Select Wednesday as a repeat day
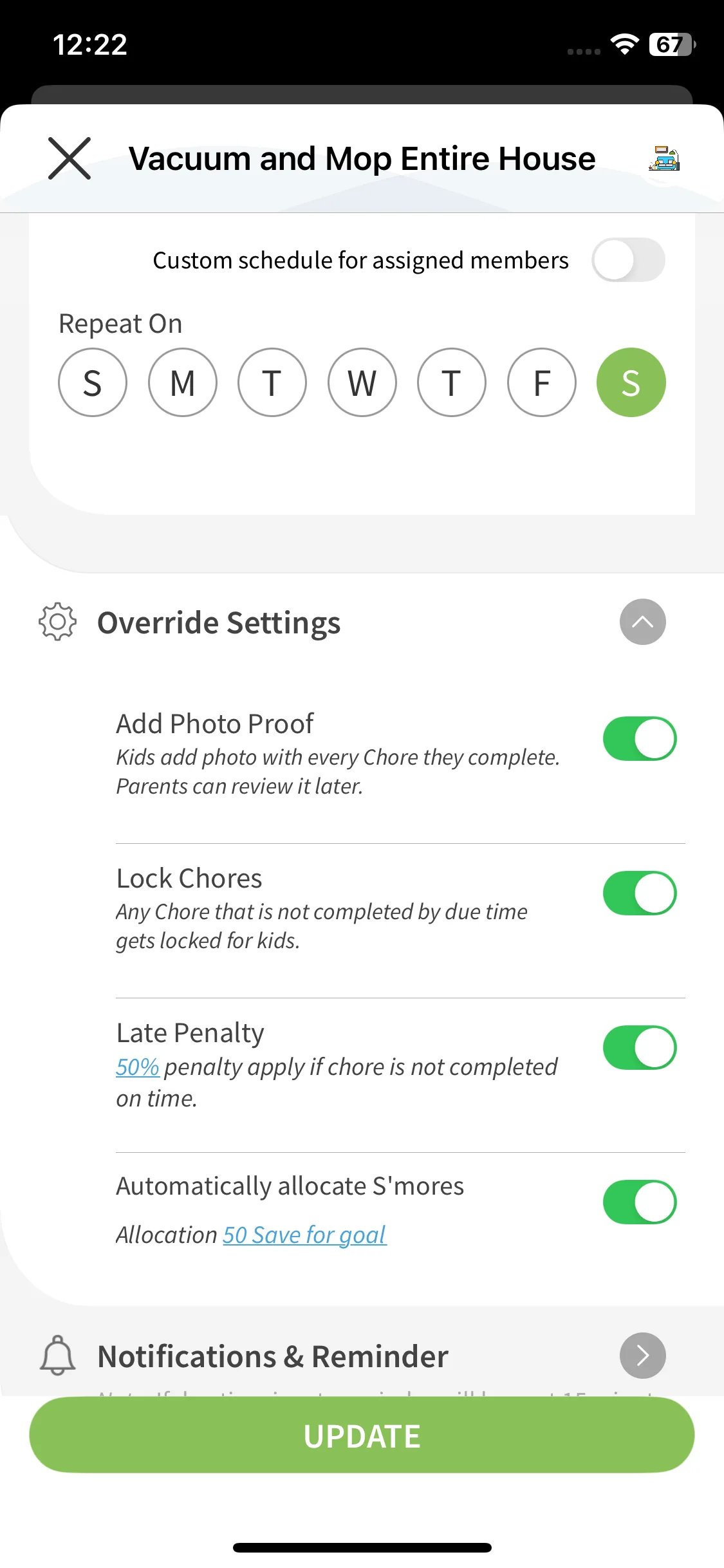The width and height of the screenshot is (724, 1568). pyautogui.click(x=362, y=382)
